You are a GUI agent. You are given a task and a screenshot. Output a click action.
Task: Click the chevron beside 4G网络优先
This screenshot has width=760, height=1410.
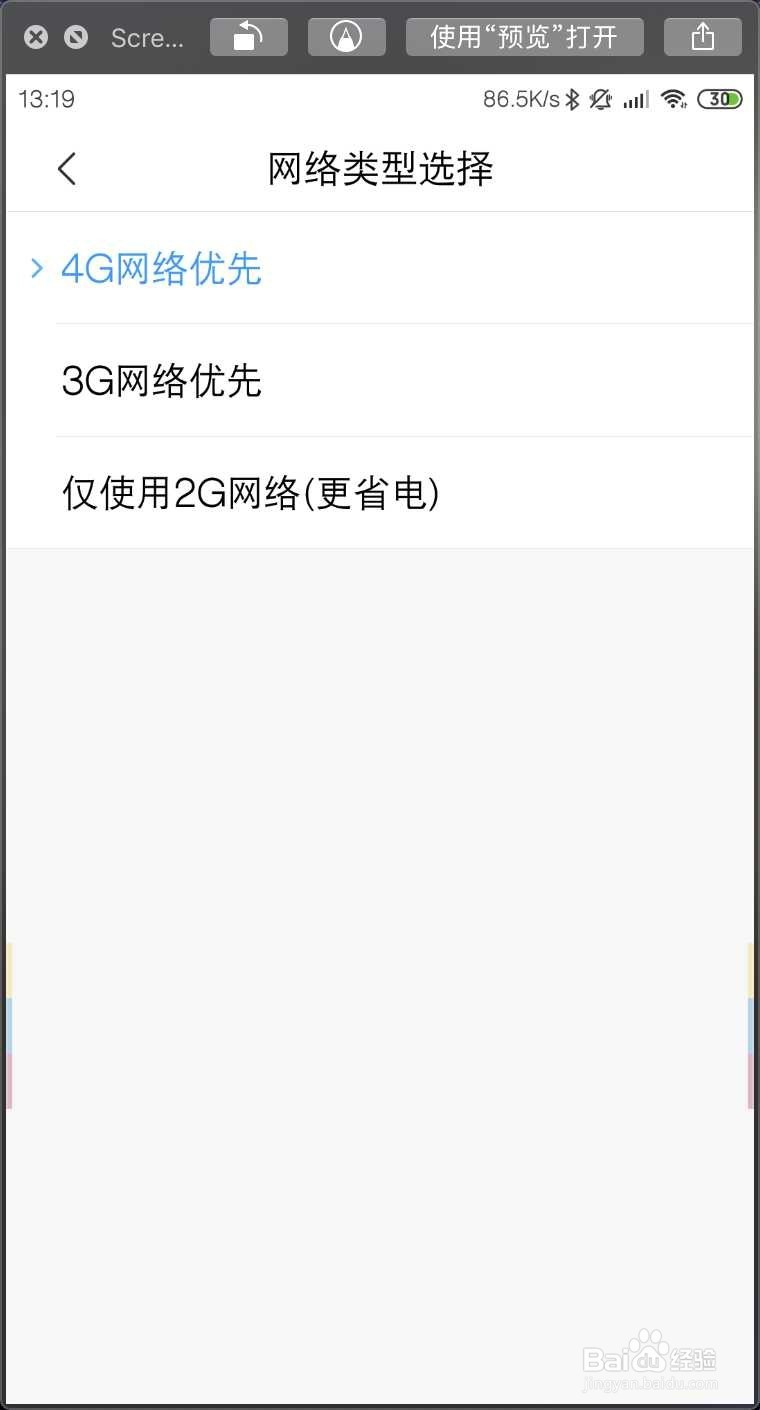(37, 268)
